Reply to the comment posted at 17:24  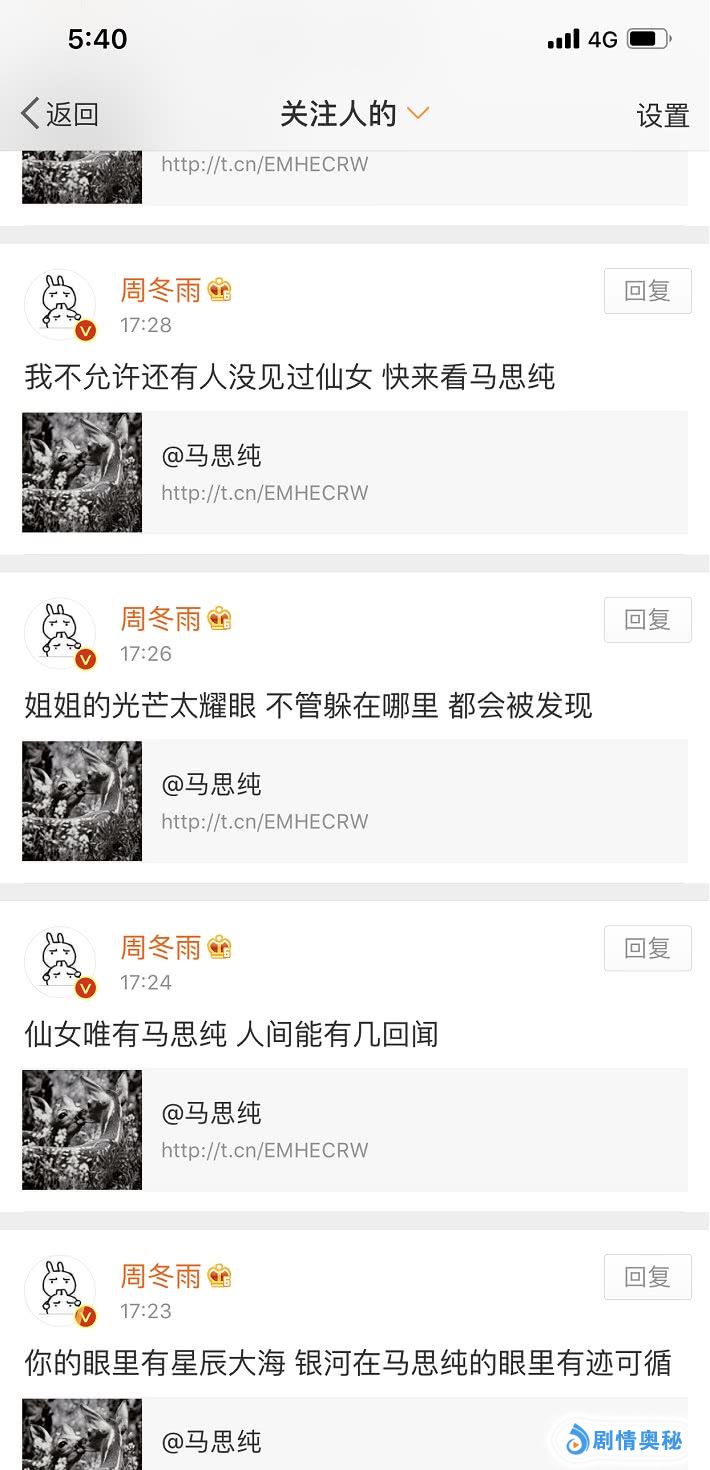[x=647, y=948]
